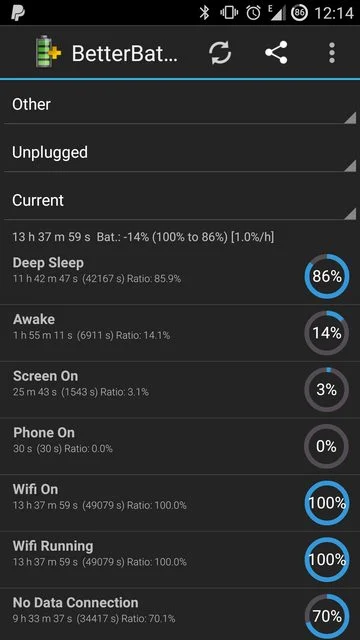Open the overflow menu
Screen dimensions: 360x640
[x=332, y=53]
